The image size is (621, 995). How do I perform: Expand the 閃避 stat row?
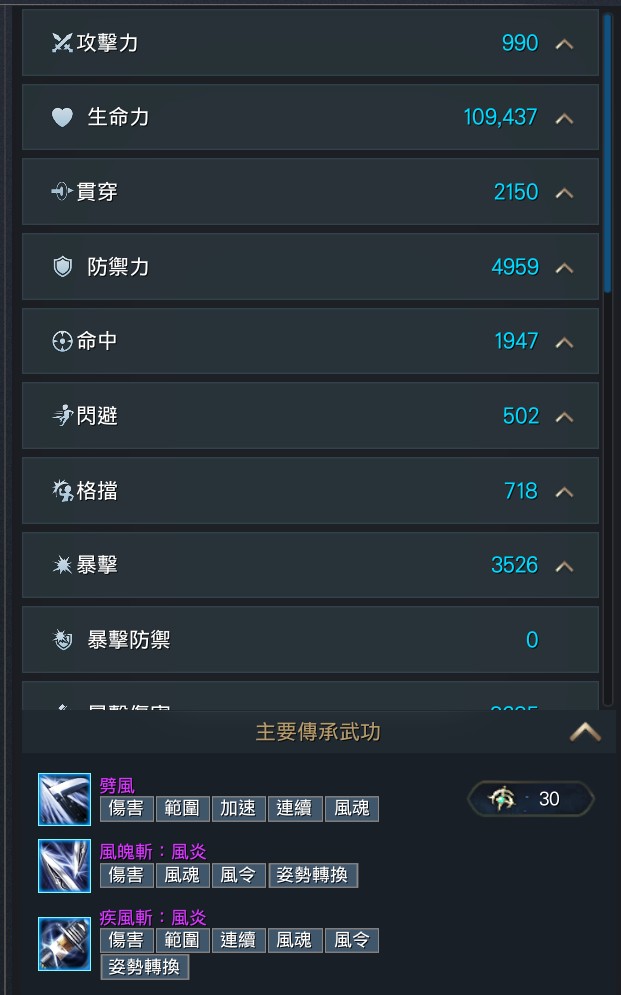(x=564, y=417)
